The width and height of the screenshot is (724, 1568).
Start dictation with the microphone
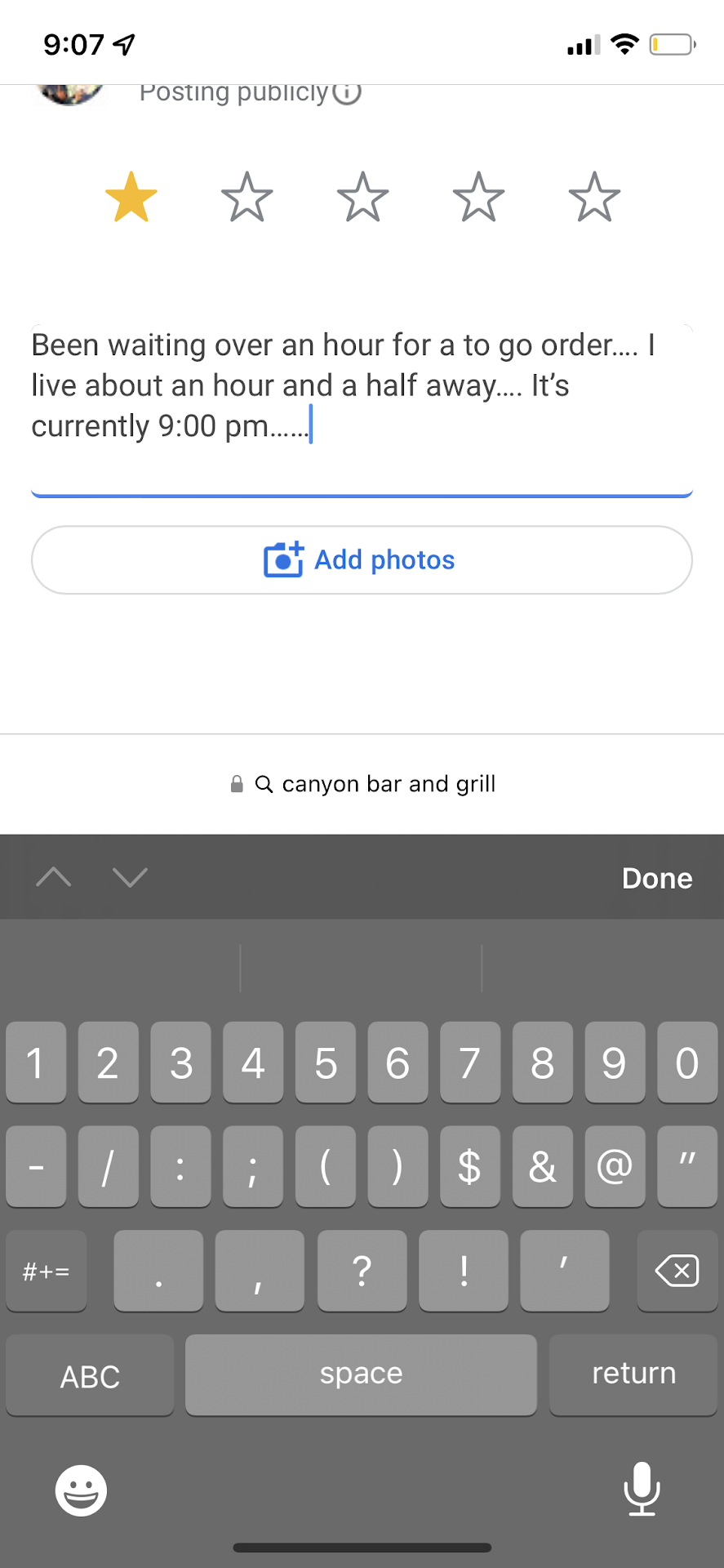[x=642, y=1489]
